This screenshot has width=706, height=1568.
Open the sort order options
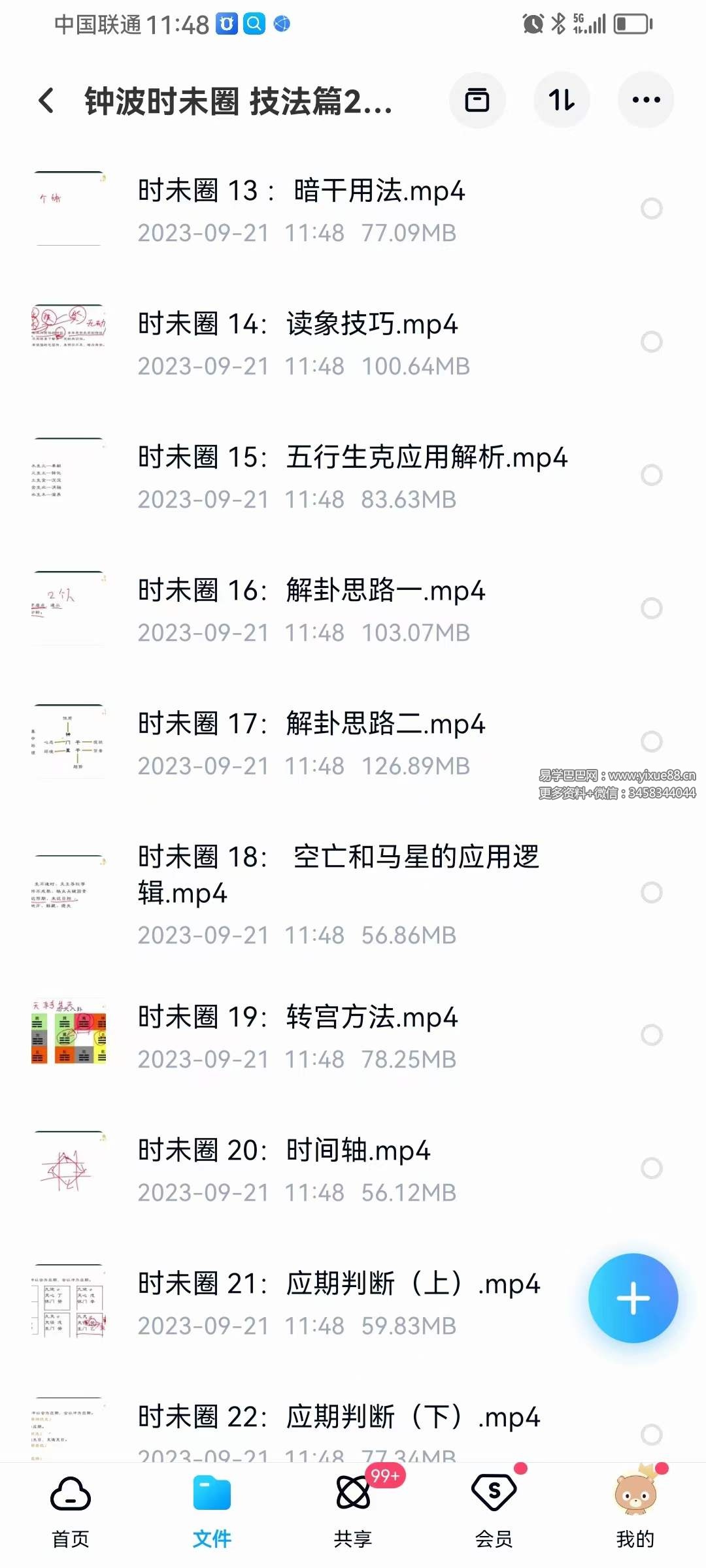pos(562,100)
